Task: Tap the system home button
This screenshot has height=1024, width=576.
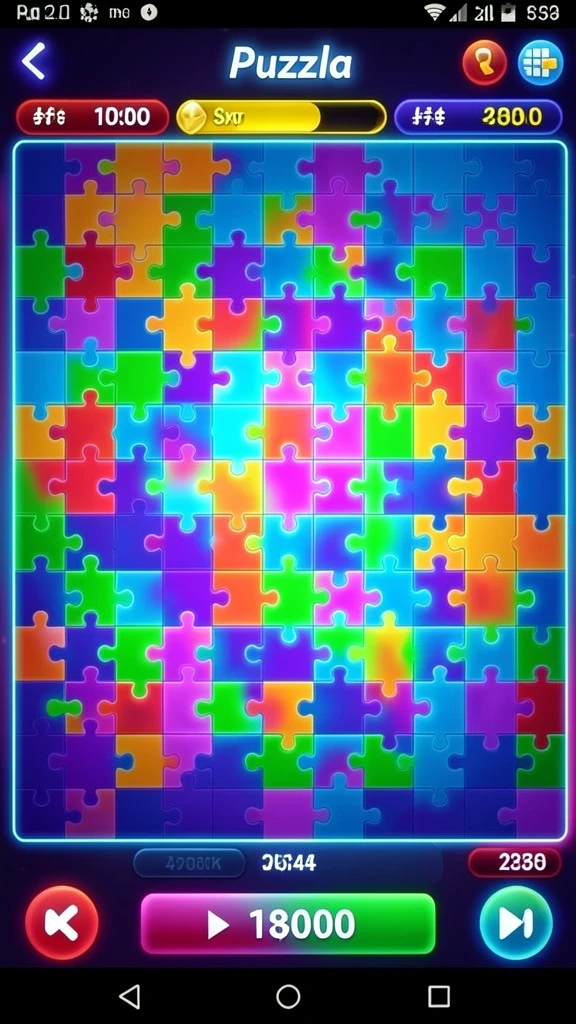Action: click(288, 997)
